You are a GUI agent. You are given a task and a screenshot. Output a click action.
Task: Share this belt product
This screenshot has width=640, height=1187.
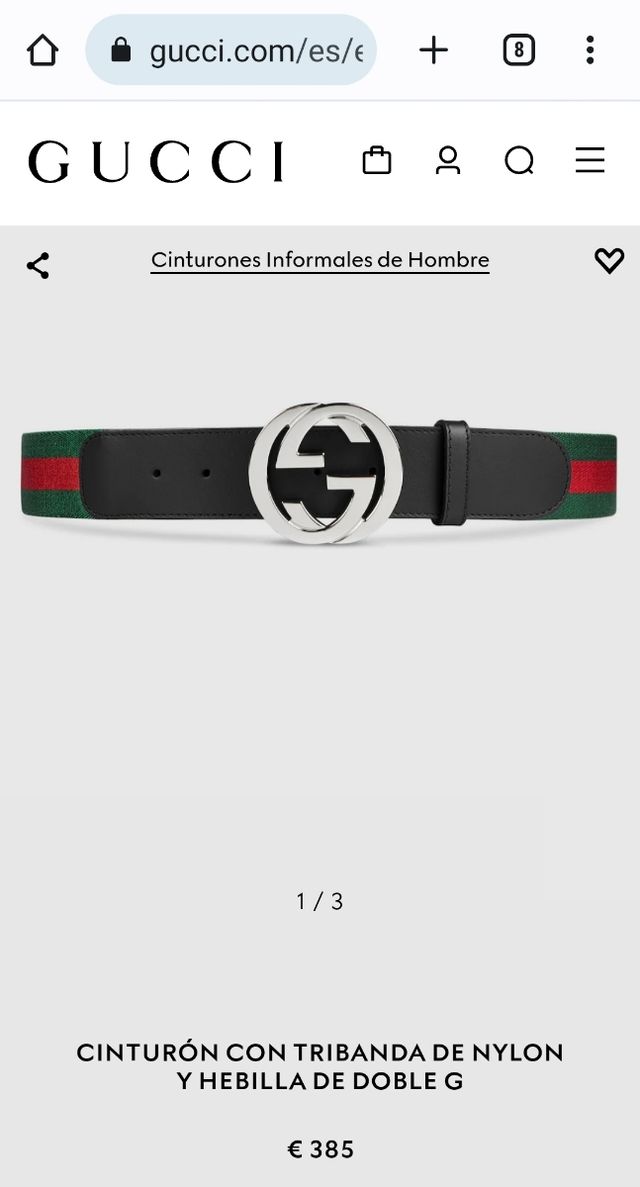pos(38,265)
